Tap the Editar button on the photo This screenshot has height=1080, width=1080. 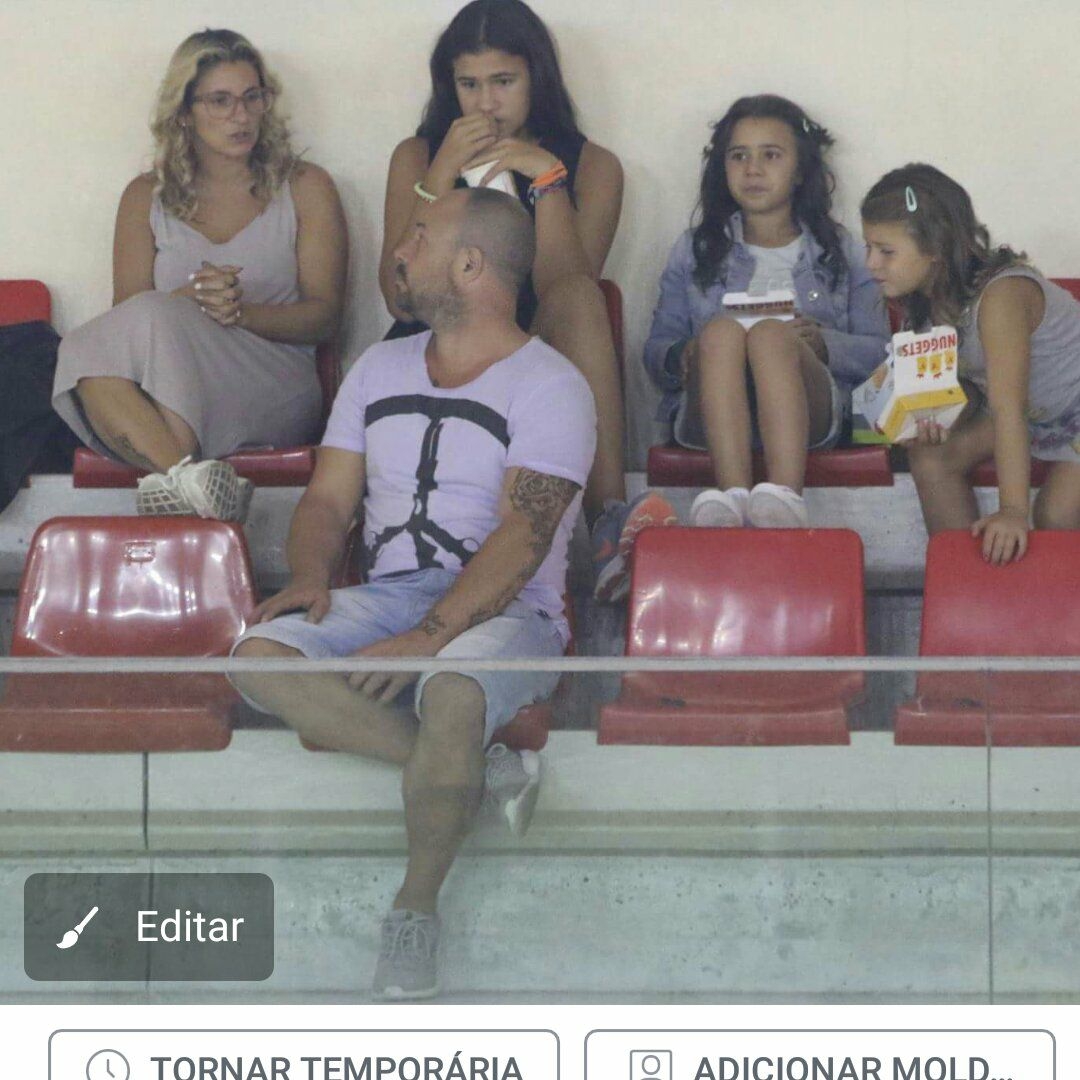(149, 927)
